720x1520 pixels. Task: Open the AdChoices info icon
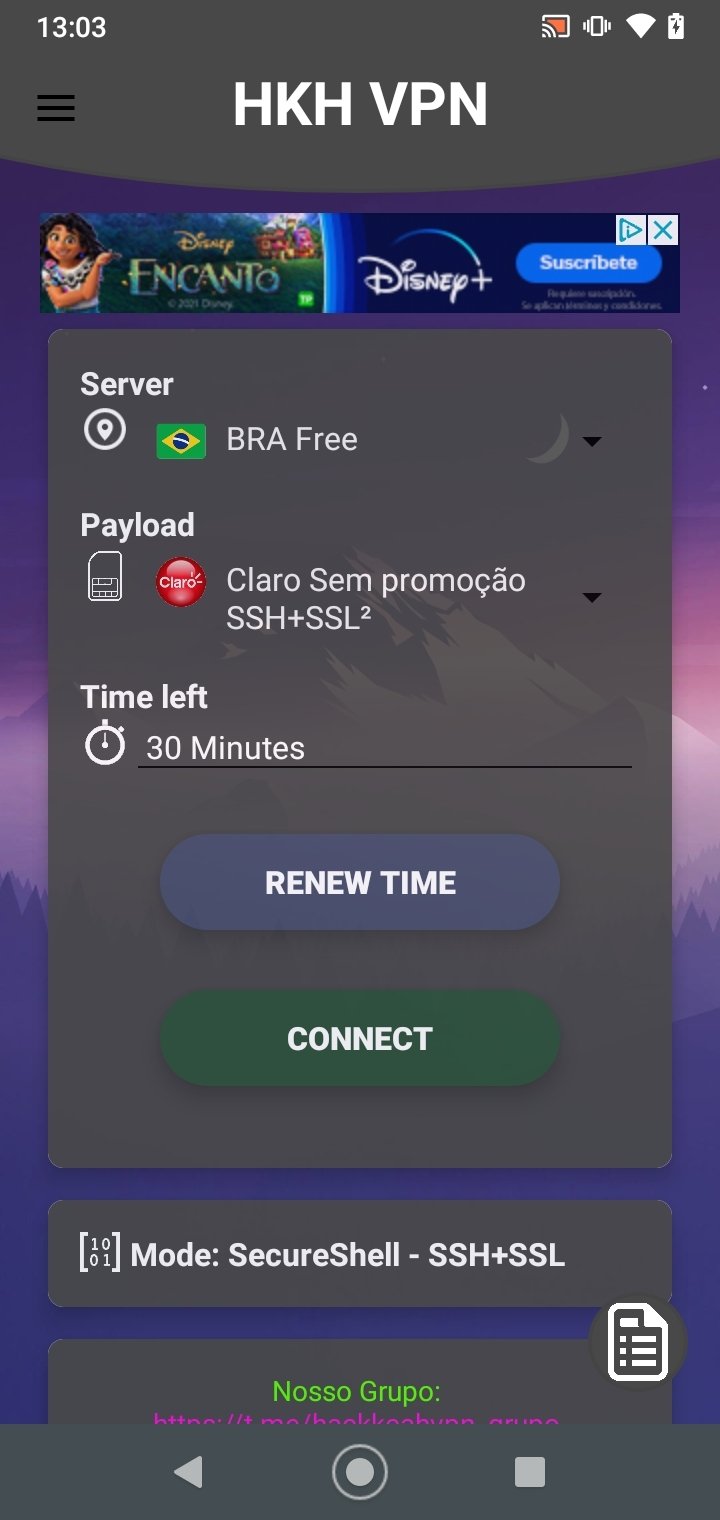630,231
